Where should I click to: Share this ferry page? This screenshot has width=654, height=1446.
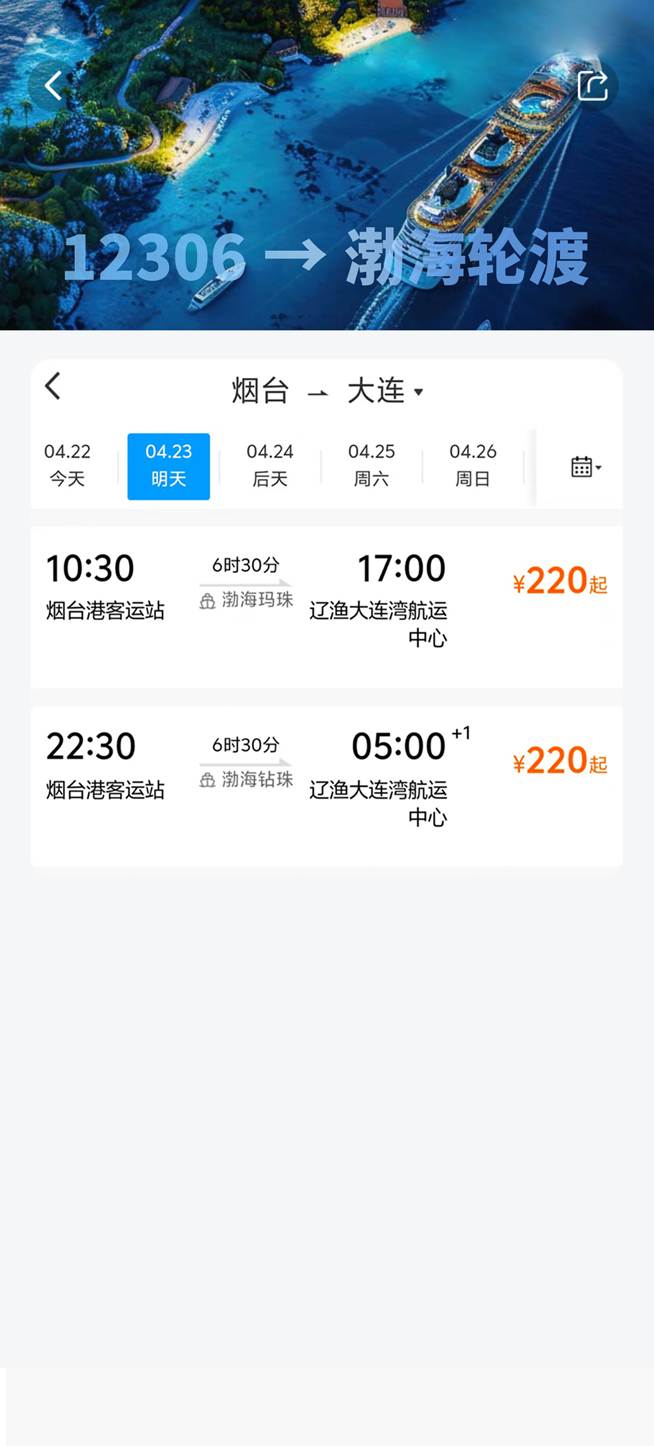592,86
